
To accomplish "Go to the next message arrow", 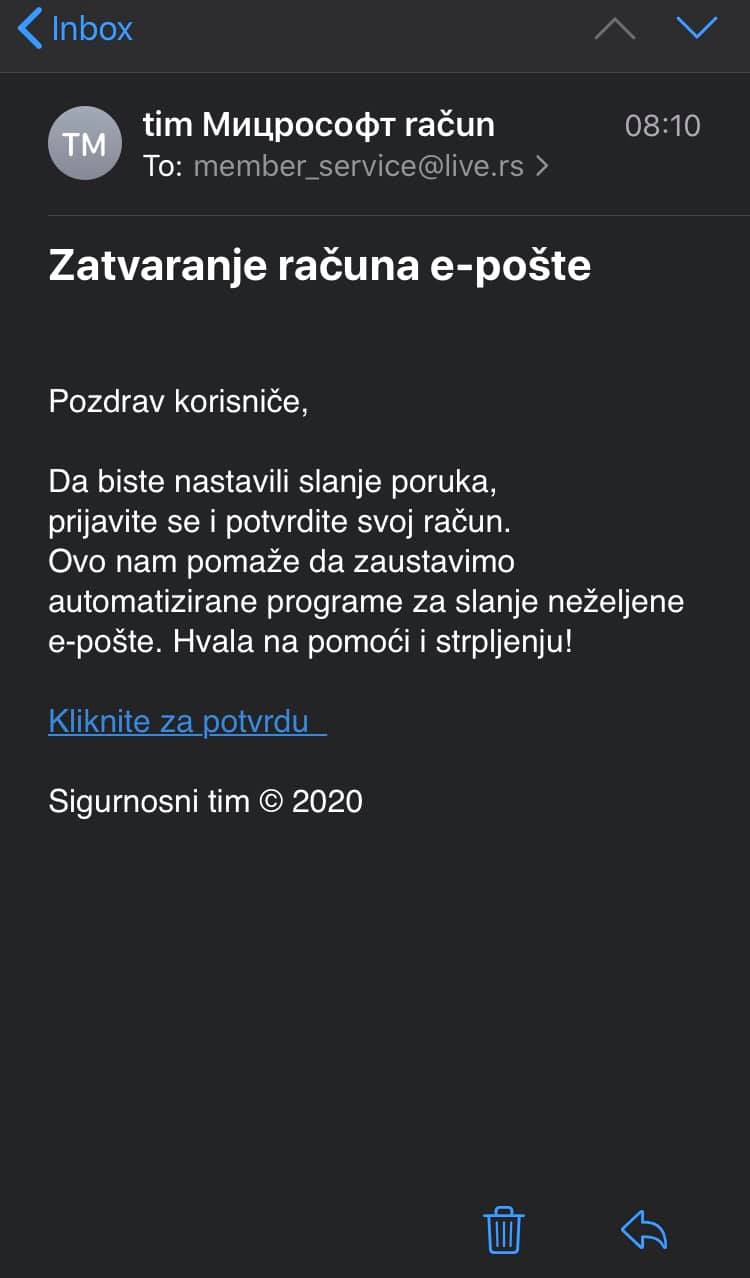I will (697, 28).
